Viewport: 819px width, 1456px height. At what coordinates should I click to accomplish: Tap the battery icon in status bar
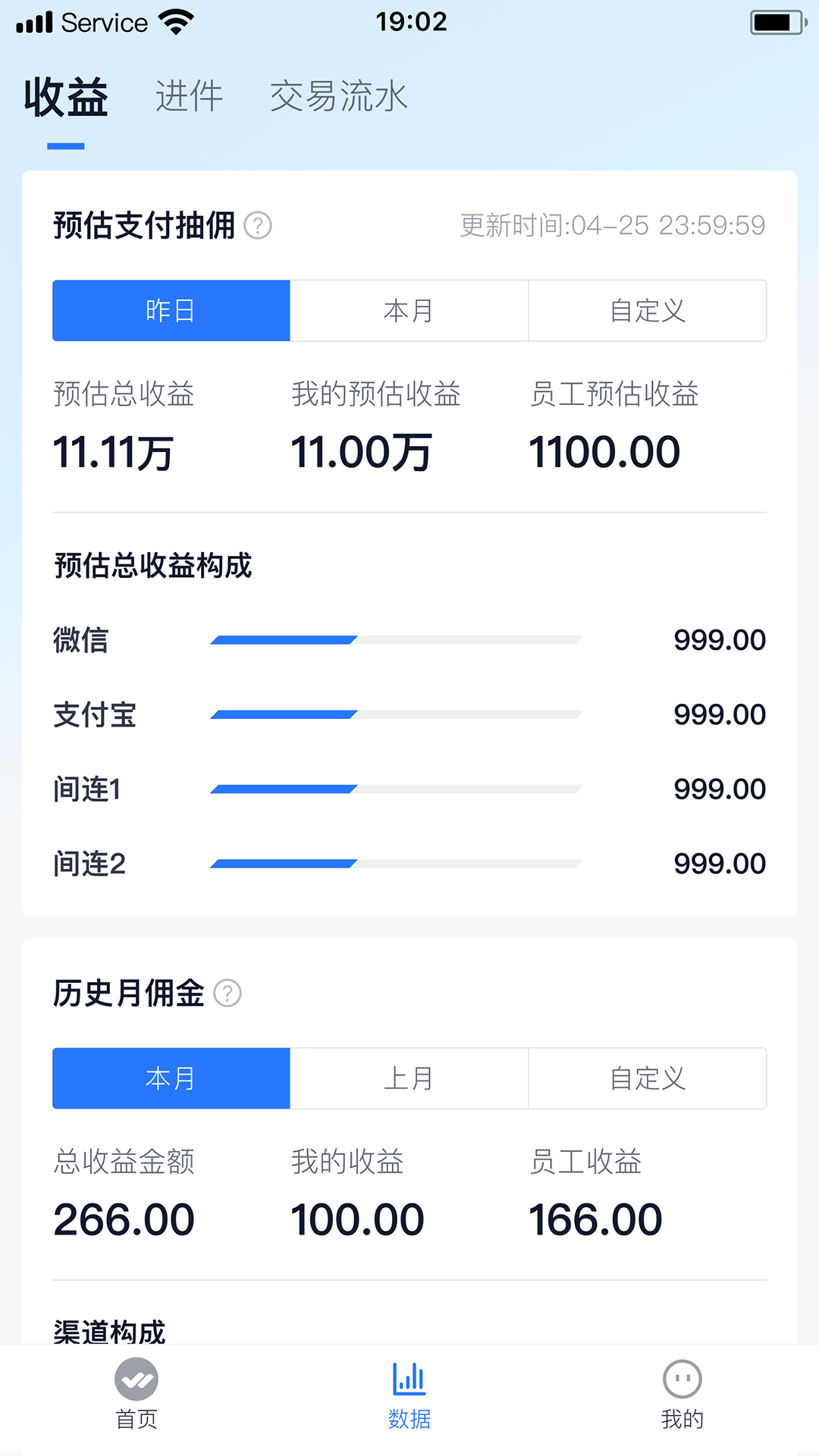773,21
